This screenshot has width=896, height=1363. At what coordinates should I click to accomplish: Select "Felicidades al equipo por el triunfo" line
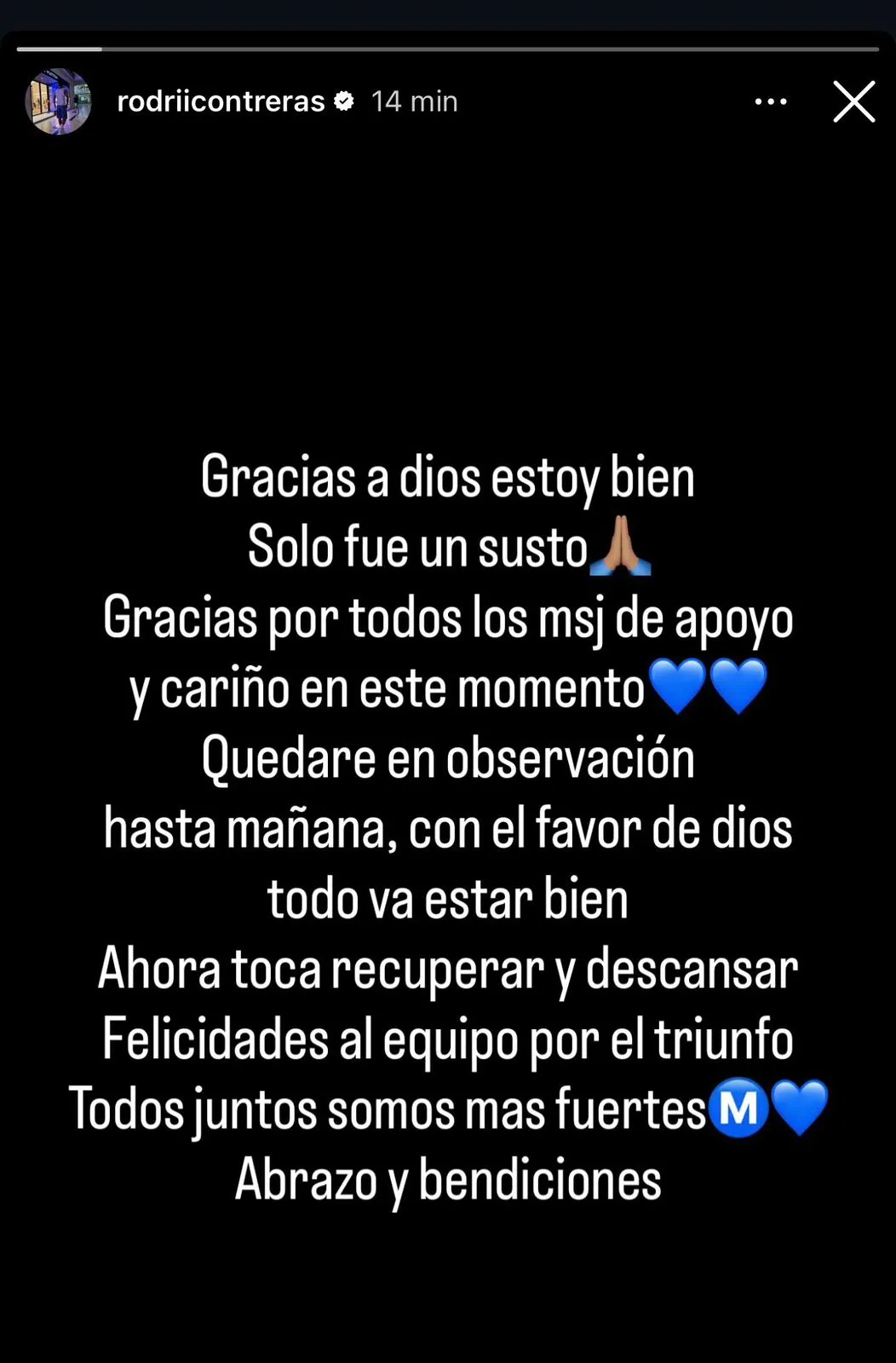pyautogui.click(x=448, y=1038)
